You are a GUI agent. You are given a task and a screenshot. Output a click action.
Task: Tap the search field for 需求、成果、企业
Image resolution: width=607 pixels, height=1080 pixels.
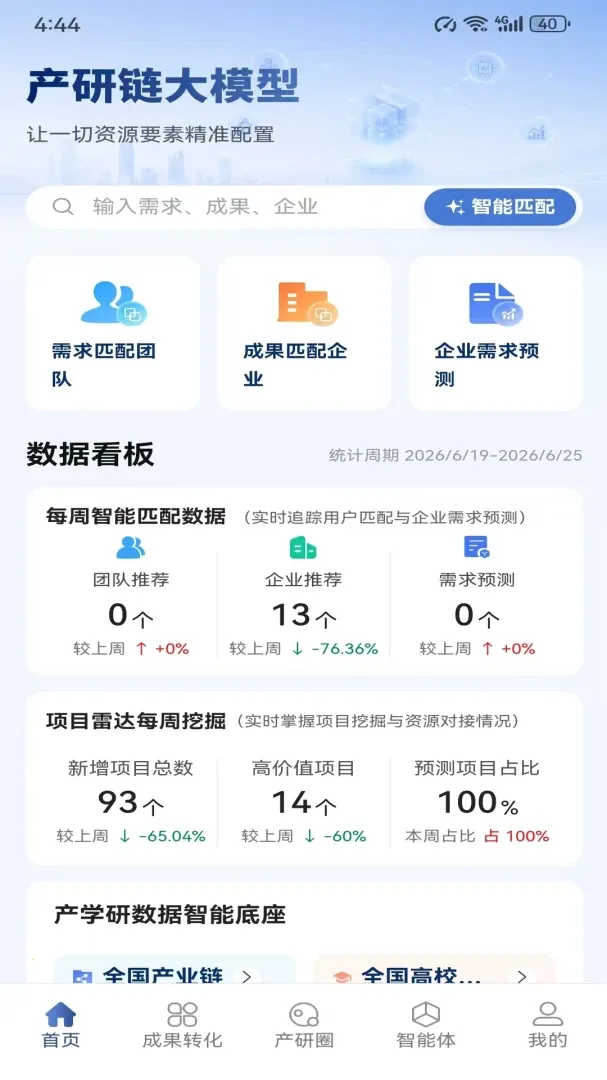click(x=225, y=207)
